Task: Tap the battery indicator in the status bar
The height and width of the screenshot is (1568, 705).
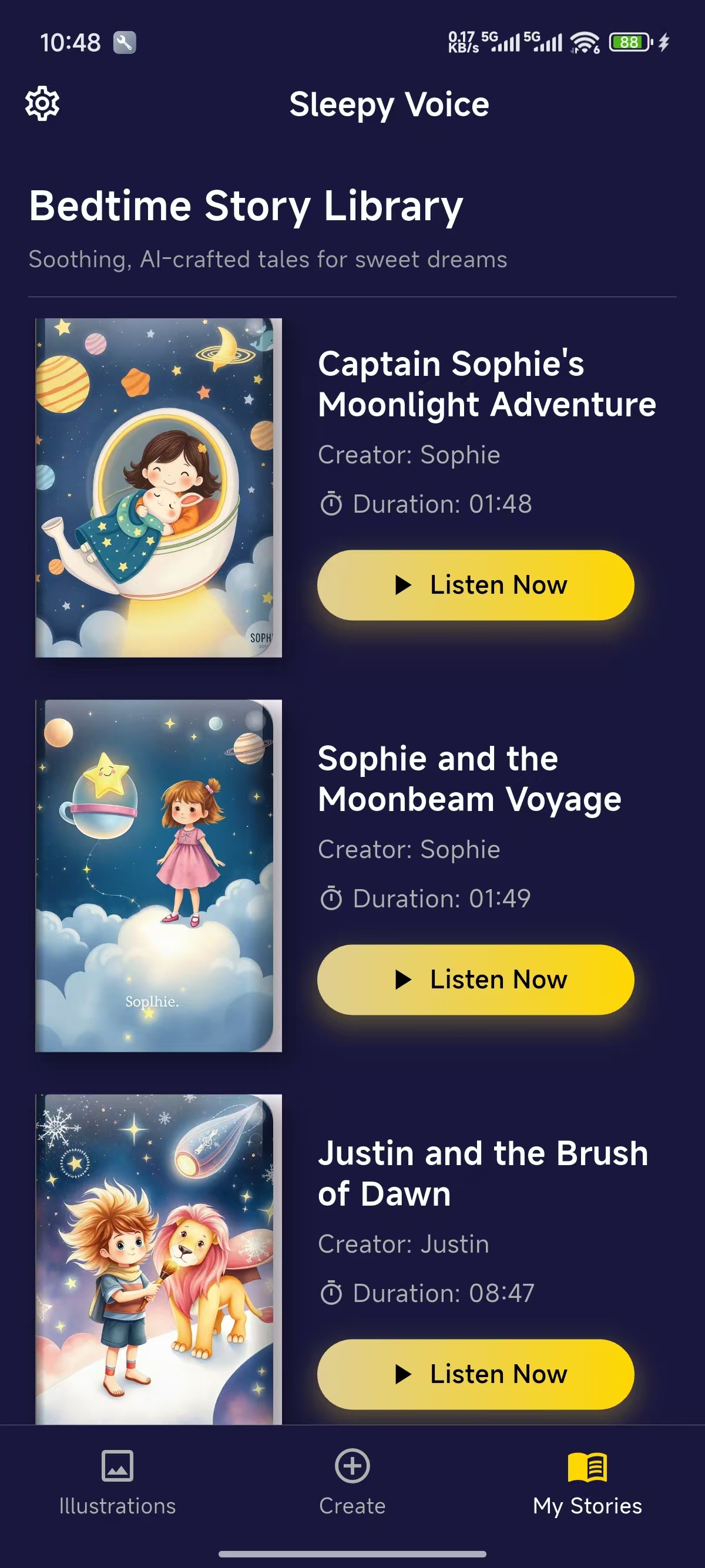Action: 630,41
